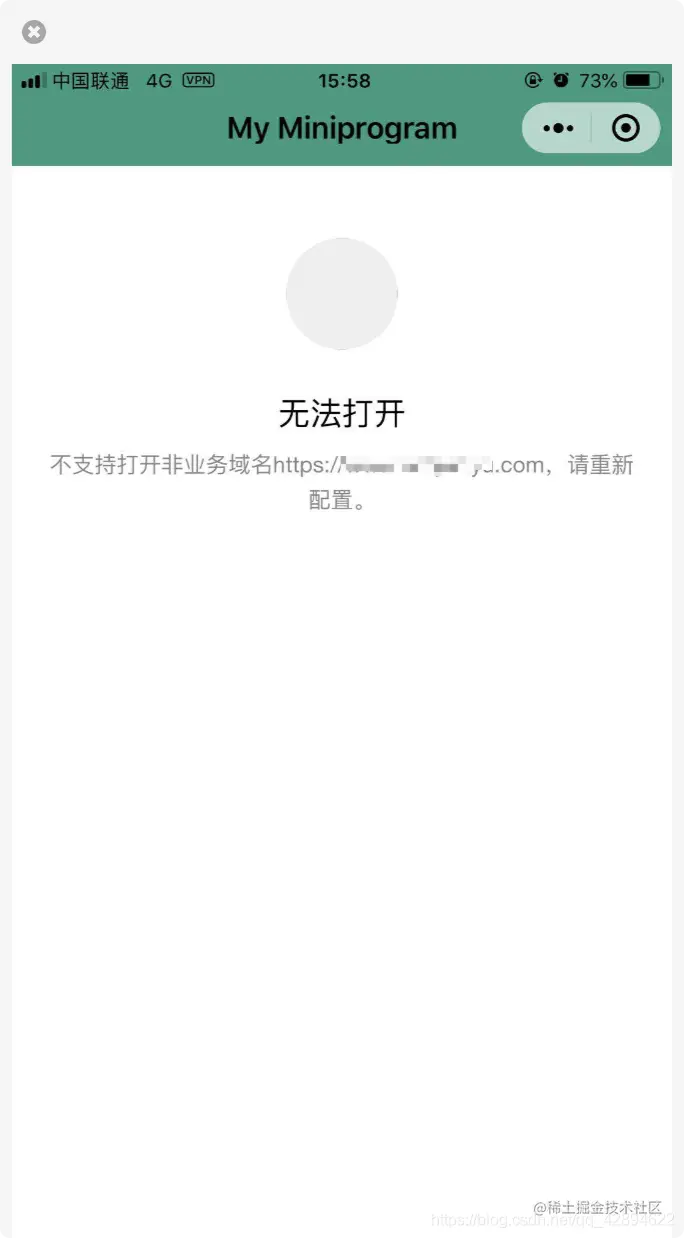The width and height of the screenshot is (684, 1238).
Task: Dismiss the screenshot viewer overlay
Action: coord(34,33)
